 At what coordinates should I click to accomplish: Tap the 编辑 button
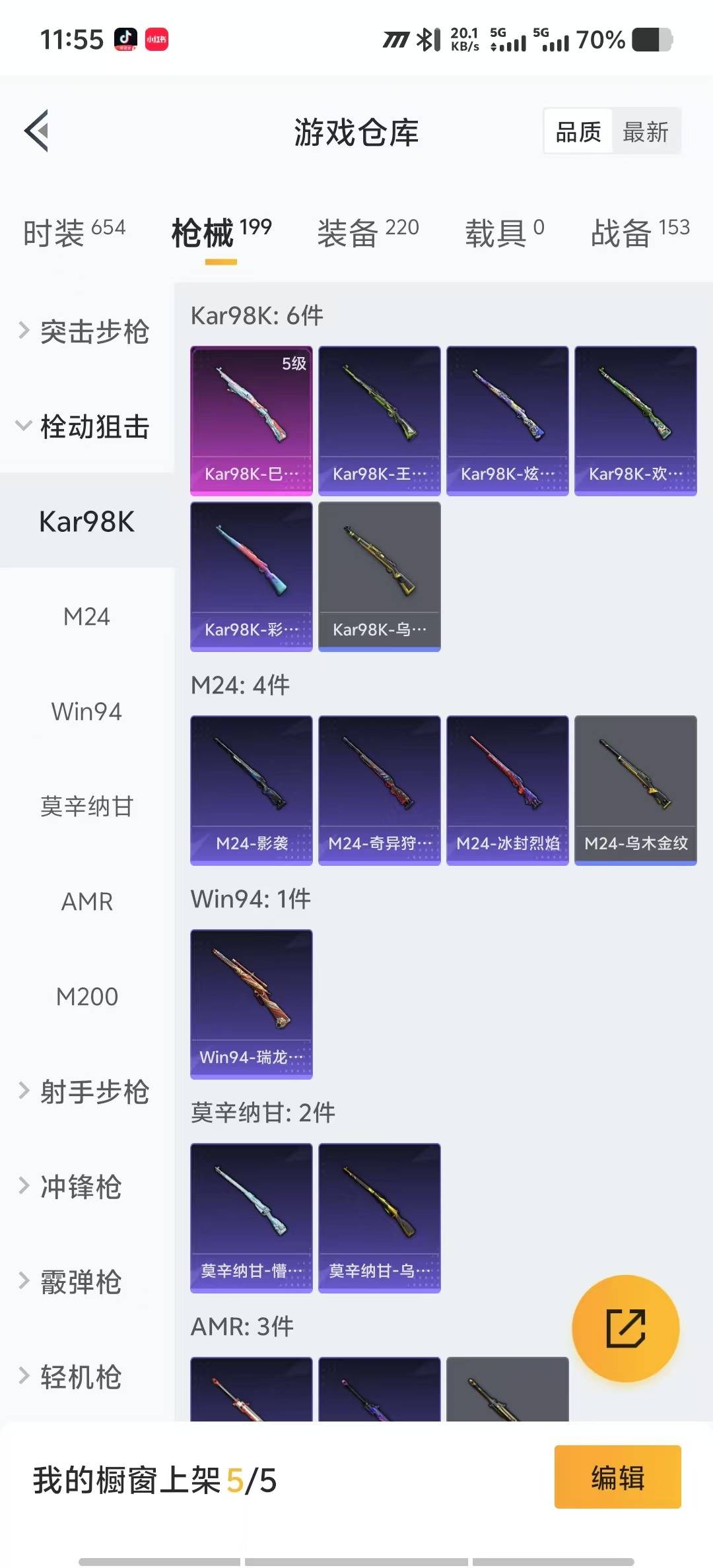(x=617, y=1477)
